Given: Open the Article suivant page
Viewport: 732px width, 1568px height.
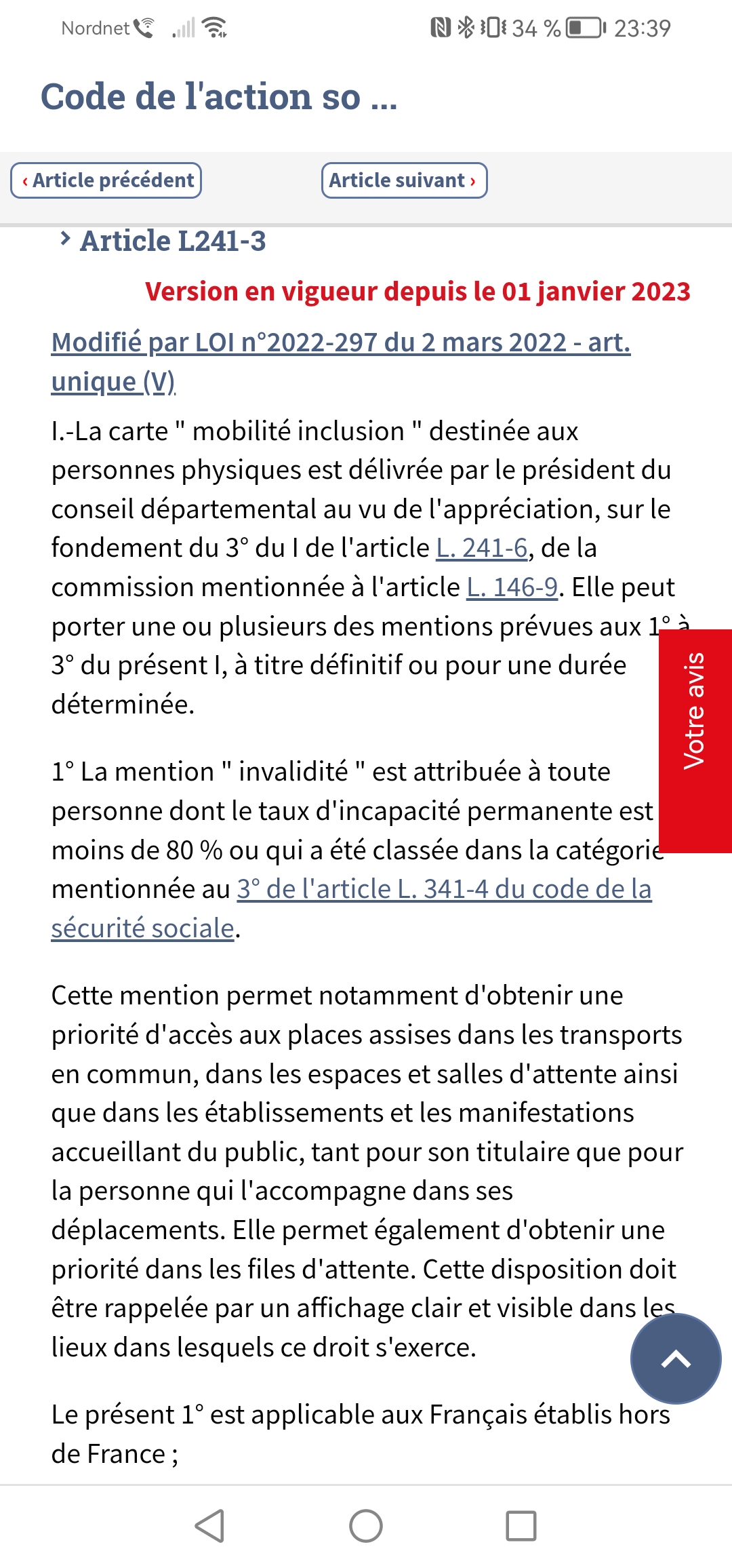Looking at the screenshot, I should point(404,180).
